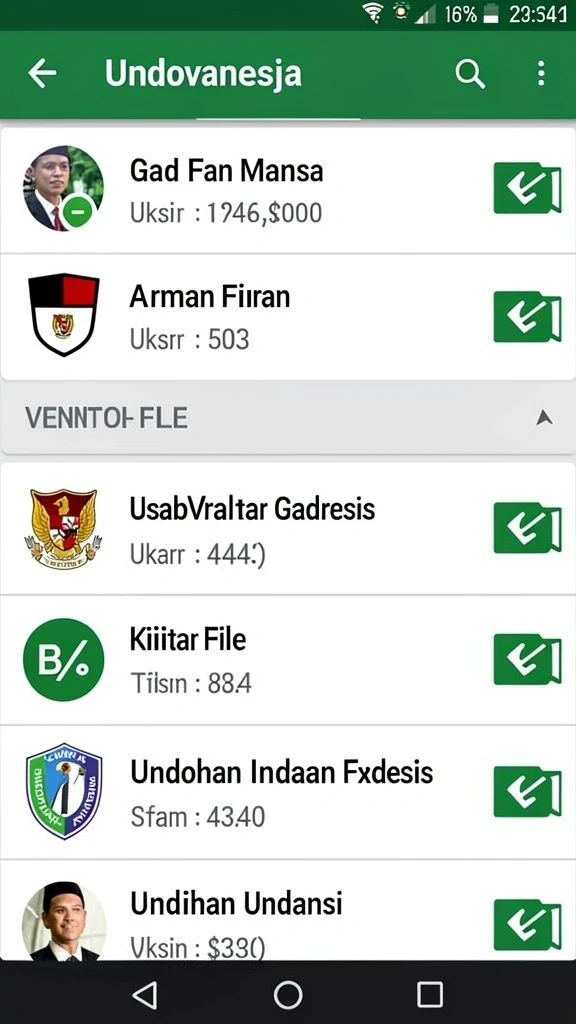The width and height of the screenshot is (576, 1024).
Task: Select the Kiiitar File row
Action: point(288,660)
